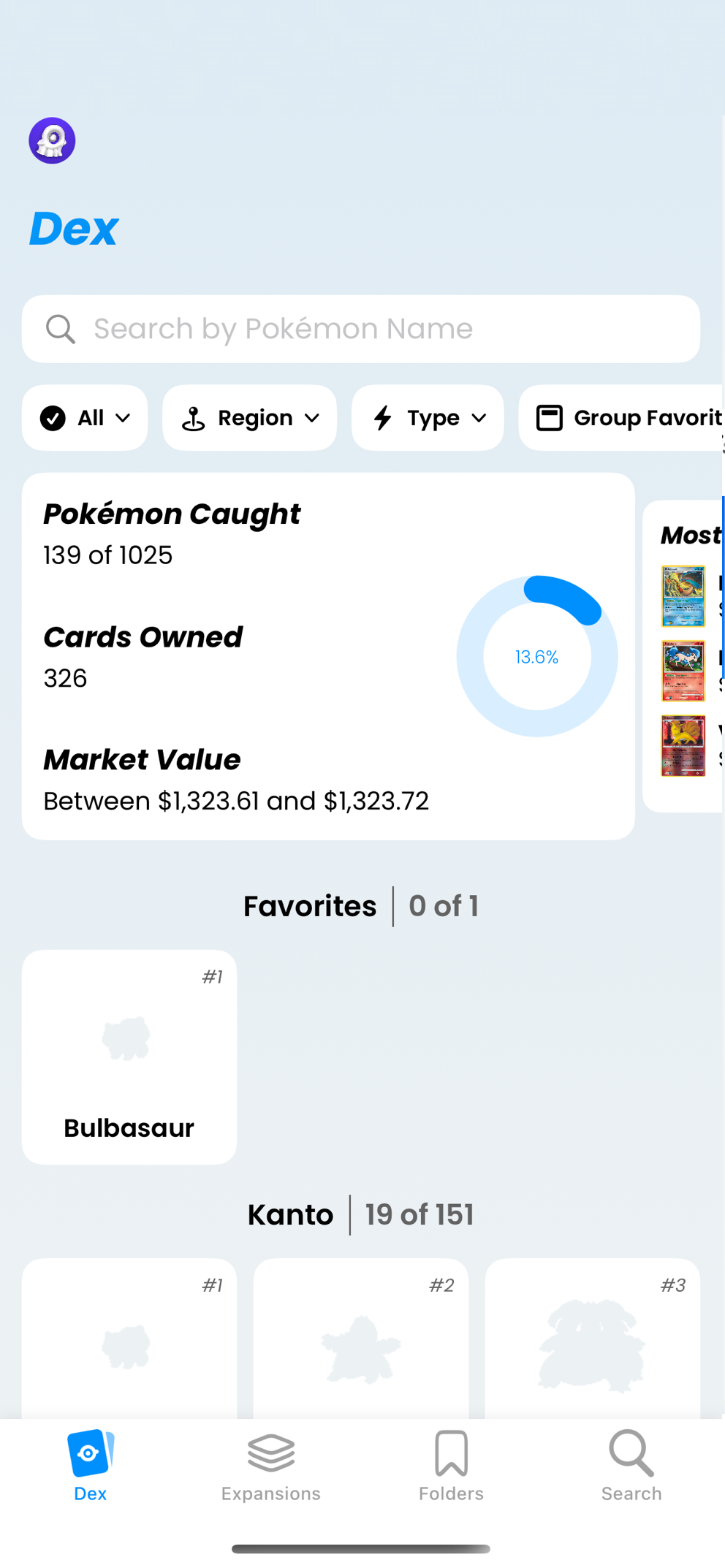Select the Group Favorites chip
The width and height of the screenshot is (725, 1568).
(621, 418)
